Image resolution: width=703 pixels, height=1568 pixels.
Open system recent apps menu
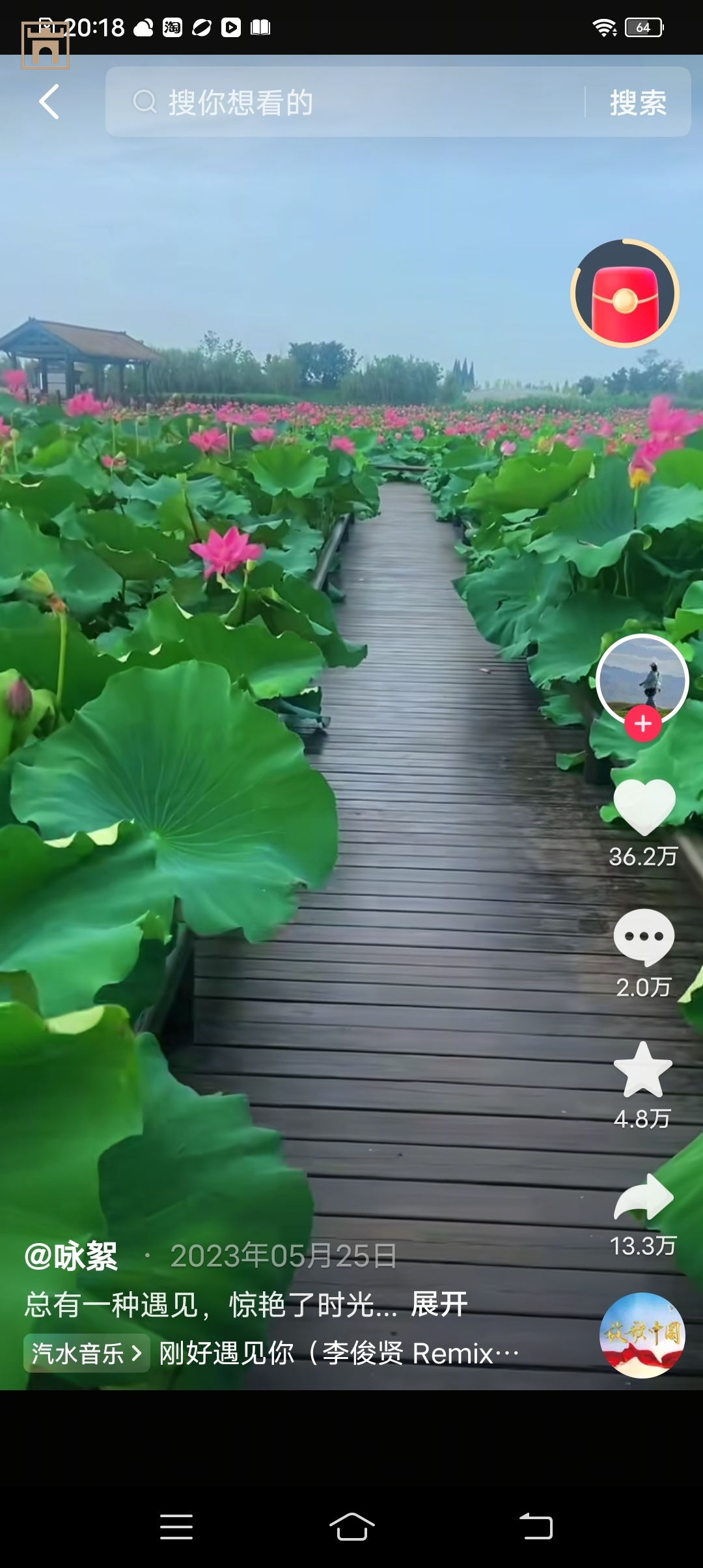[x=176, y=1526]
